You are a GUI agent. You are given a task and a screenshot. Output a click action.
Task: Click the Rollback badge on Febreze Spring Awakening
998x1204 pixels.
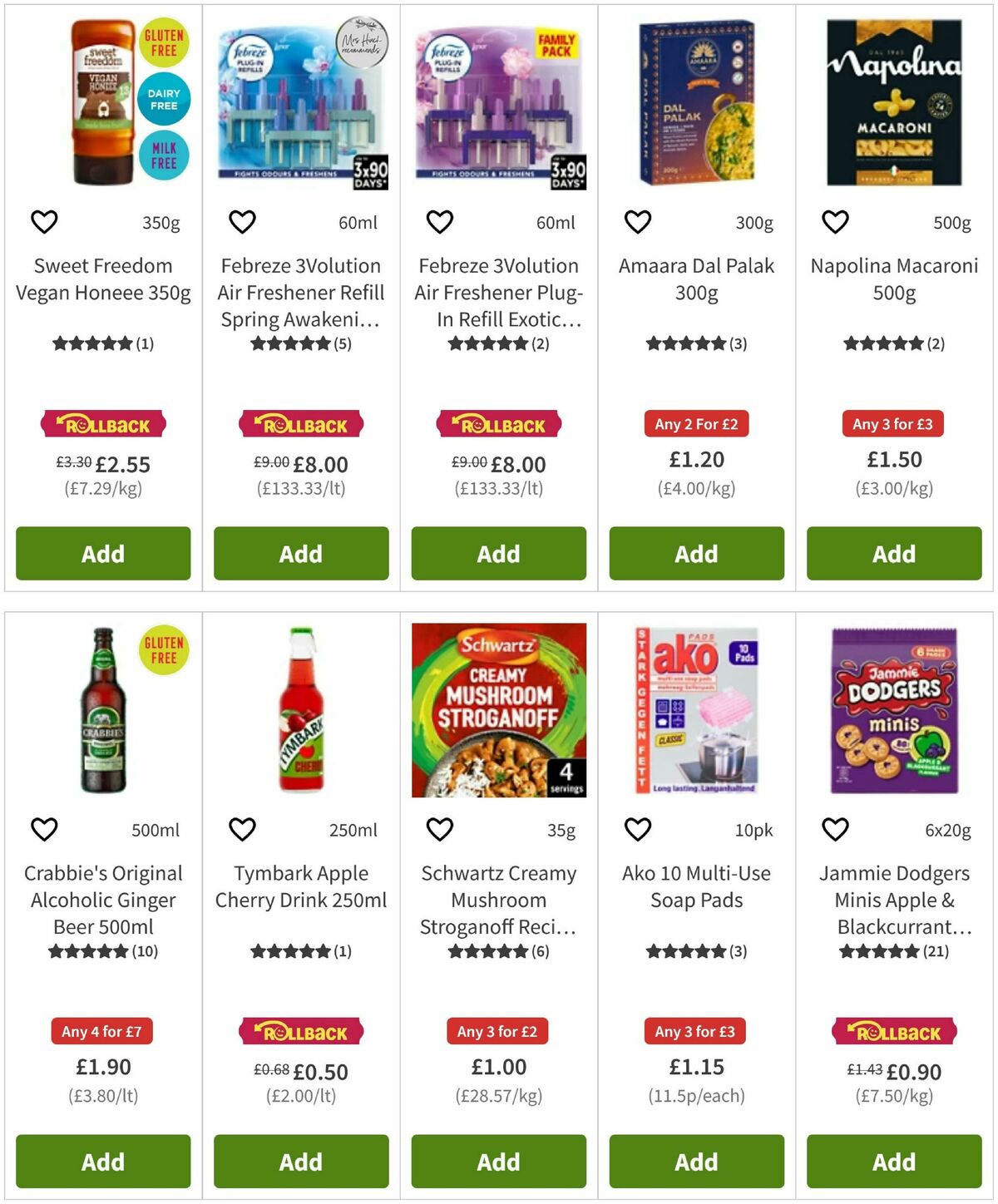(x=300, y=423)
